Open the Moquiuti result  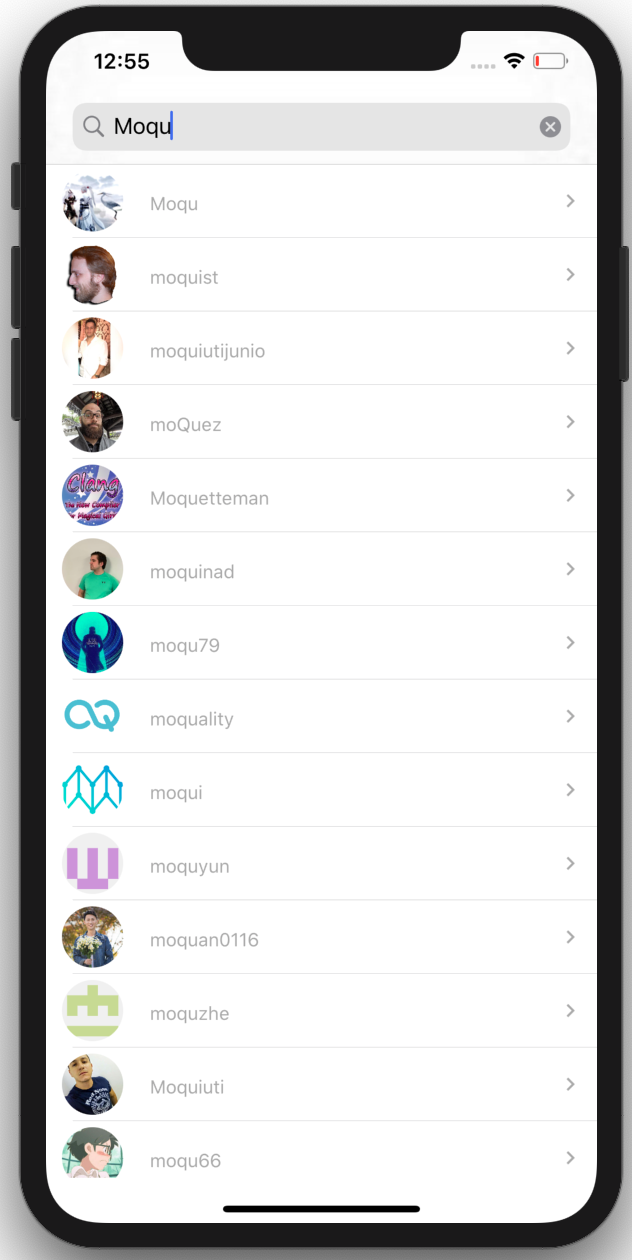tap(320, 1086)
